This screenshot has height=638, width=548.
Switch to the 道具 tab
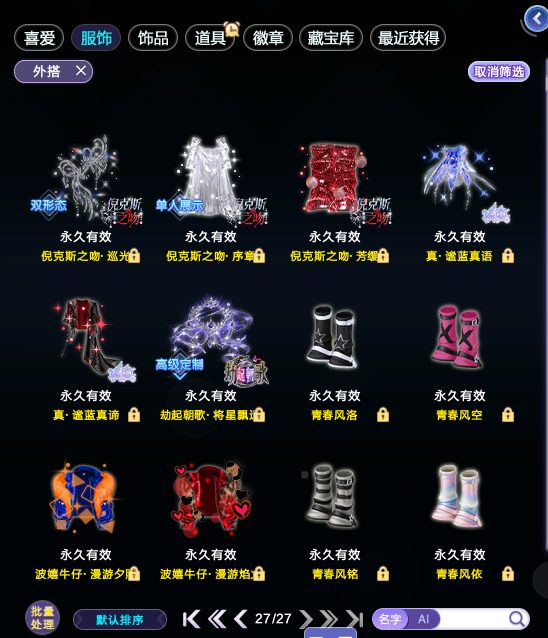(x=210, y=38)
